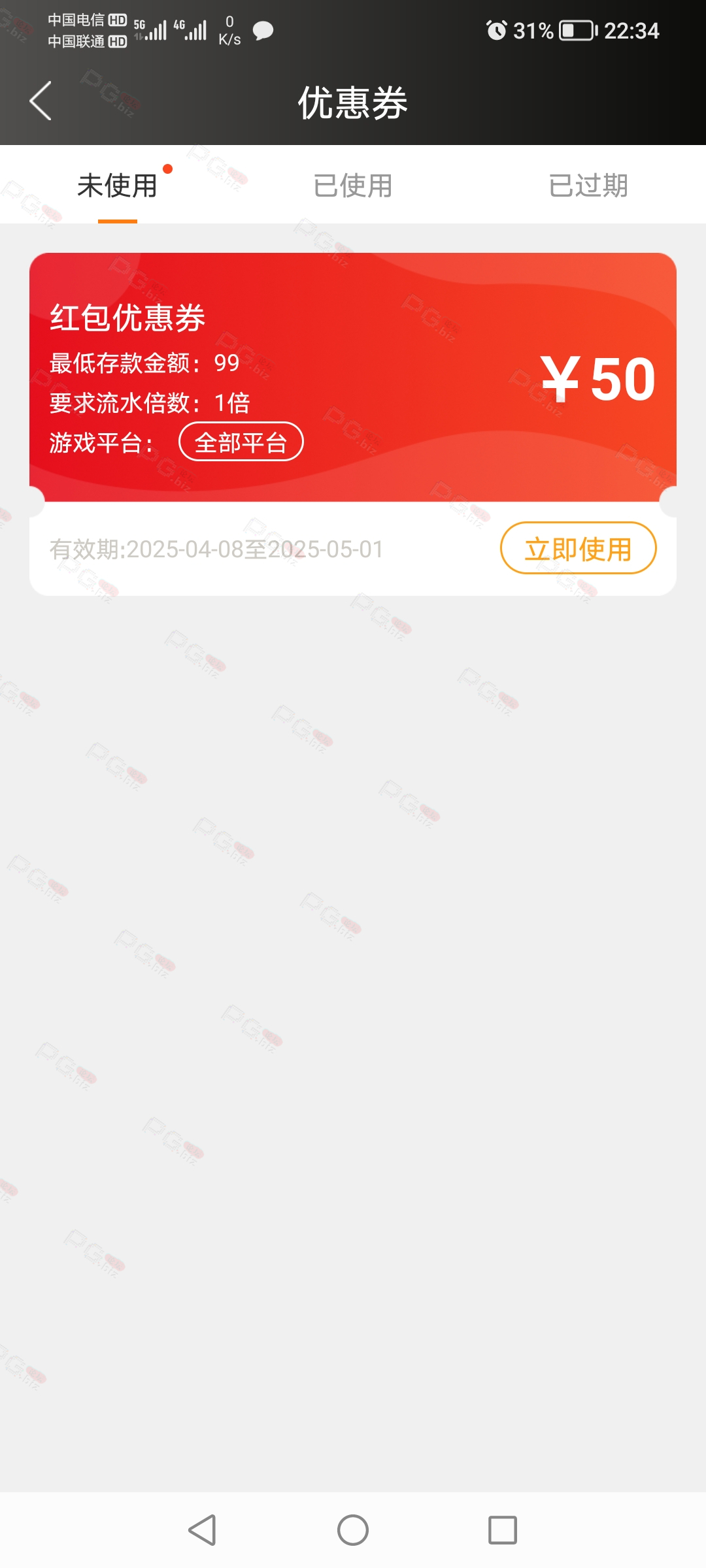Open the 已过期 tab
This screenshot has width=706, height=1568.
(x=588, y=186)
